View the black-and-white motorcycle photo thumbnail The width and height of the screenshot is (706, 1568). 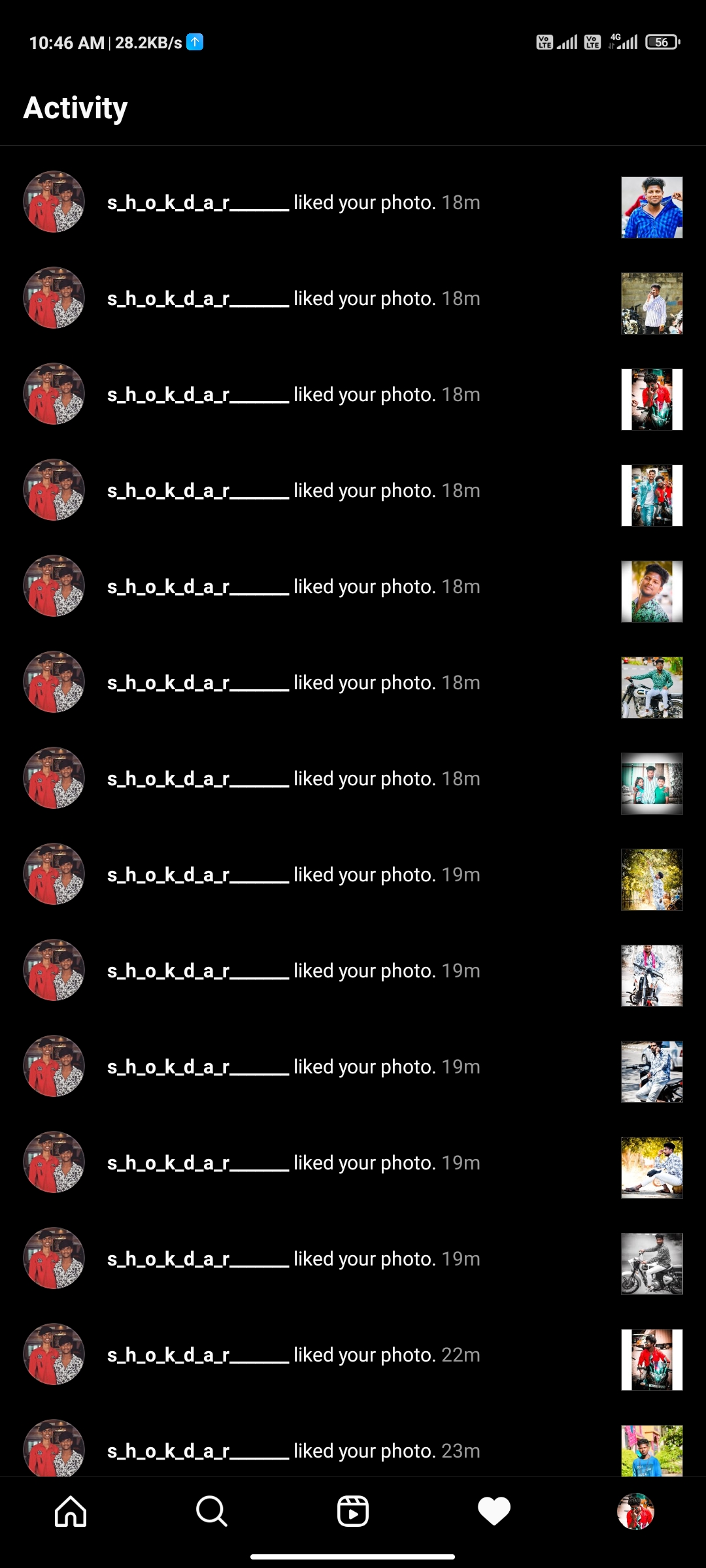(x=652, y=1264)
